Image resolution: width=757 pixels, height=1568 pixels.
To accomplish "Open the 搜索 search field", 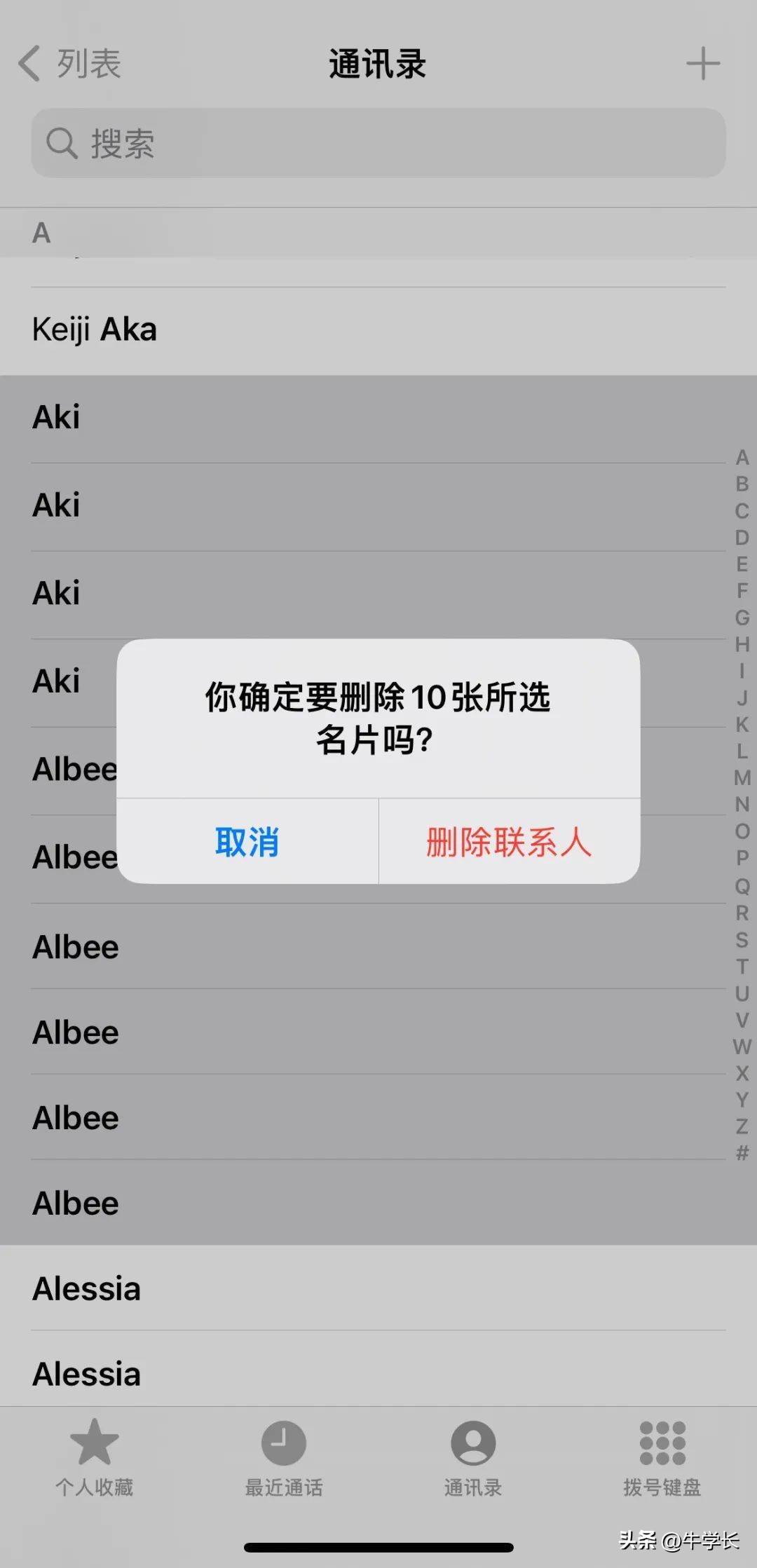I will [378, 143].
